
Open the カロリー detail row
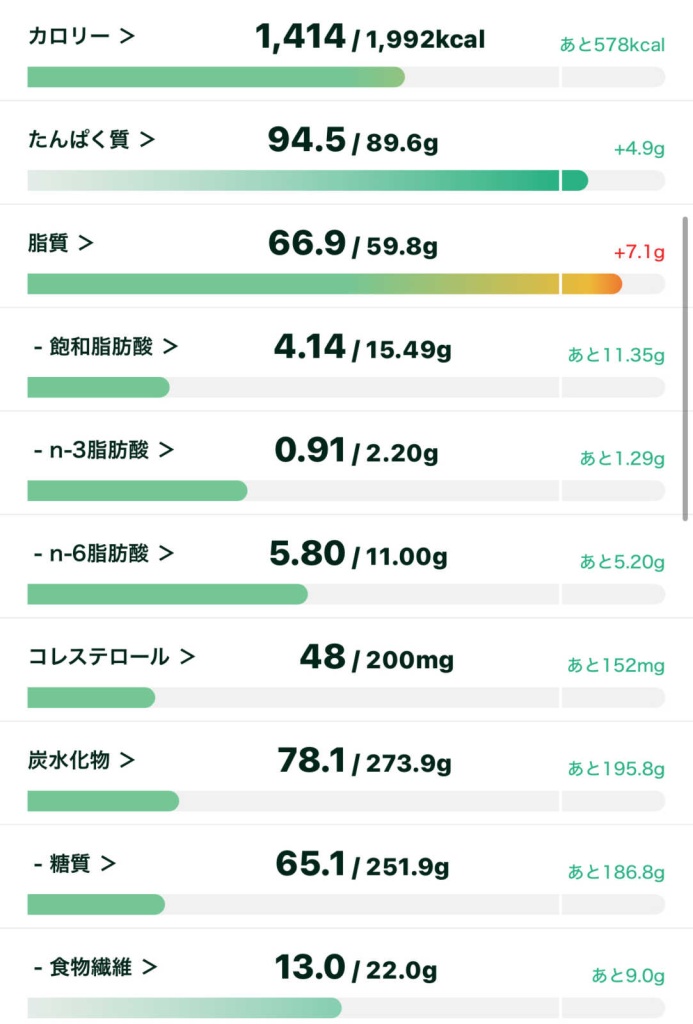[x=82, y=38]
